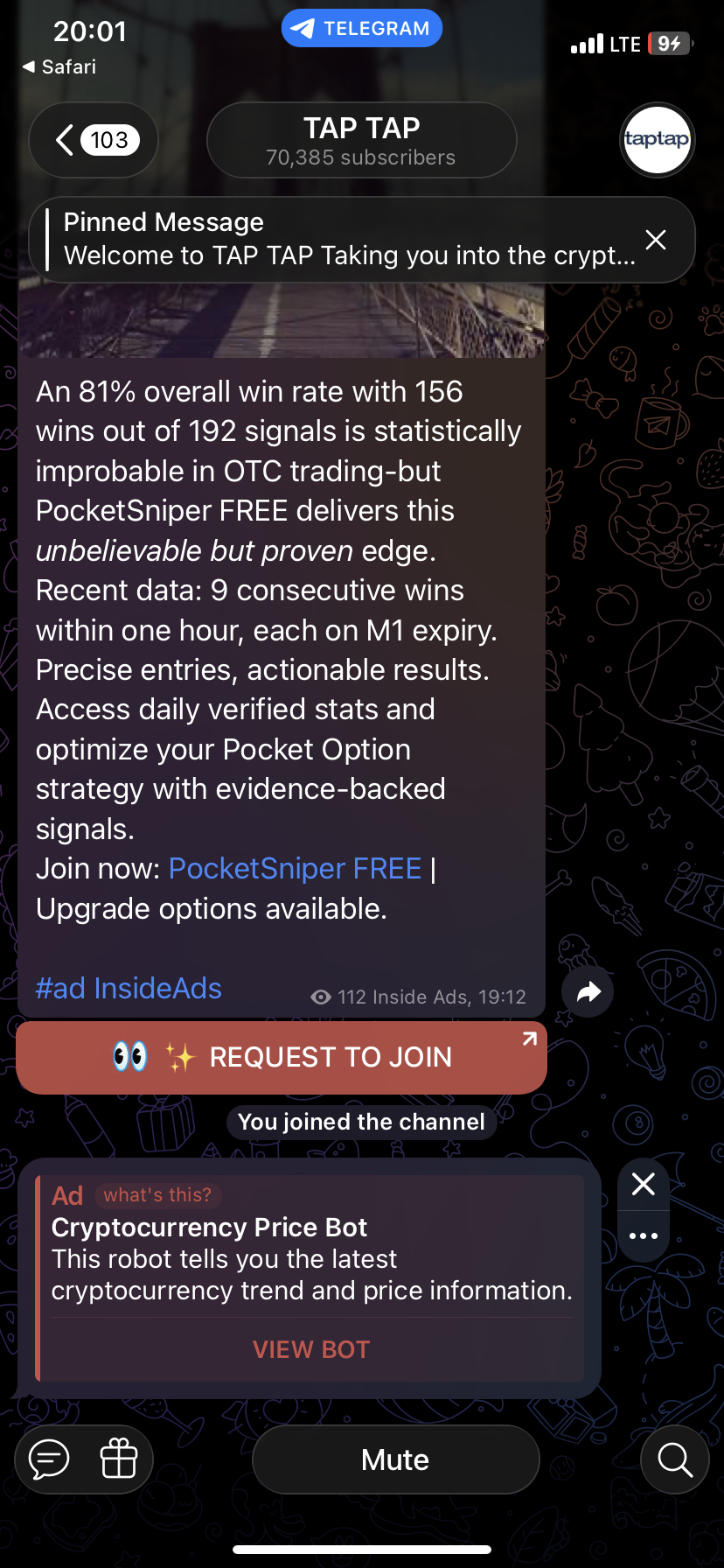Viewport: 724px width, 1568px height.
Task: Search within this channel
Action: [674, 1459]
